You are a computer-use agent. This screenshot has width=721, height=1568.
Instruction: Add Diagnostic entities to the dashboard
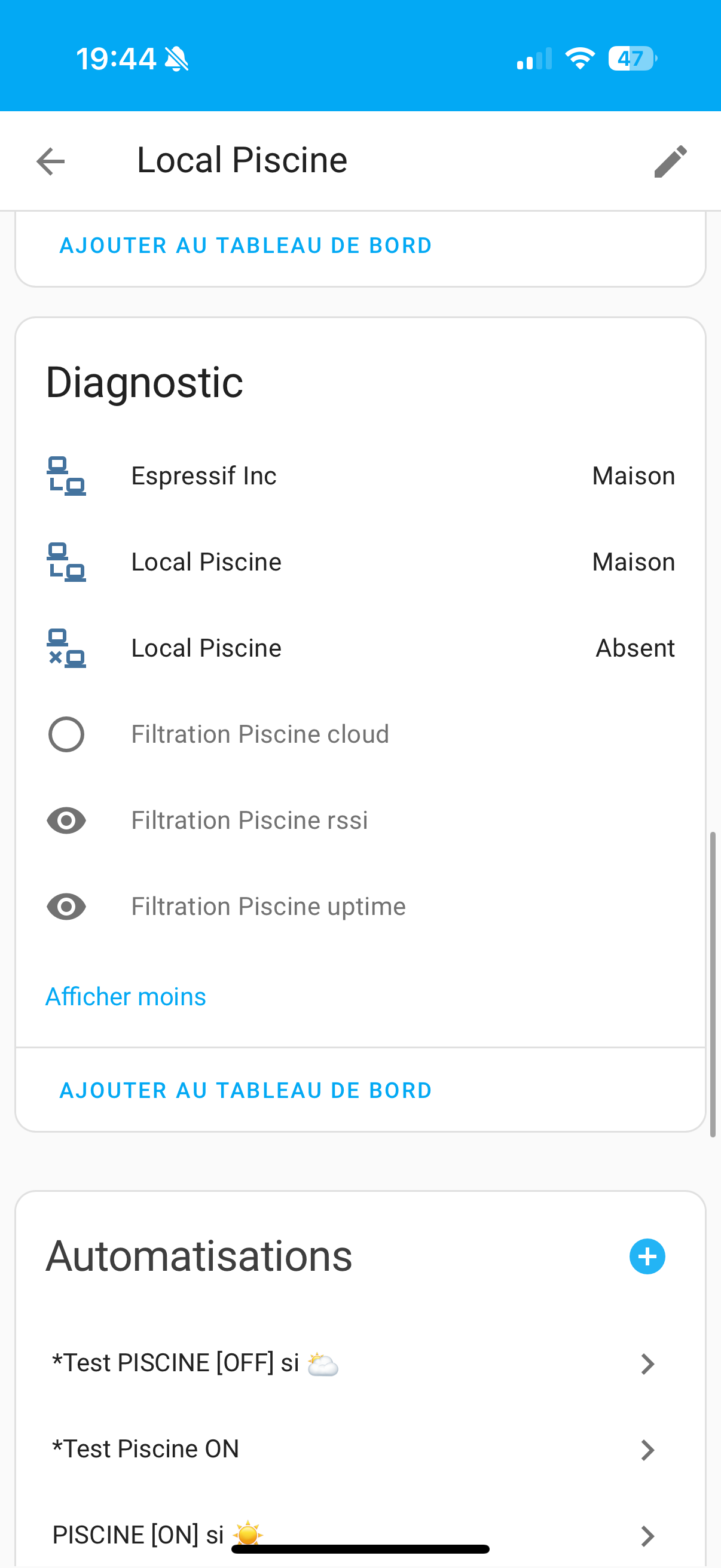point(246,1090)
